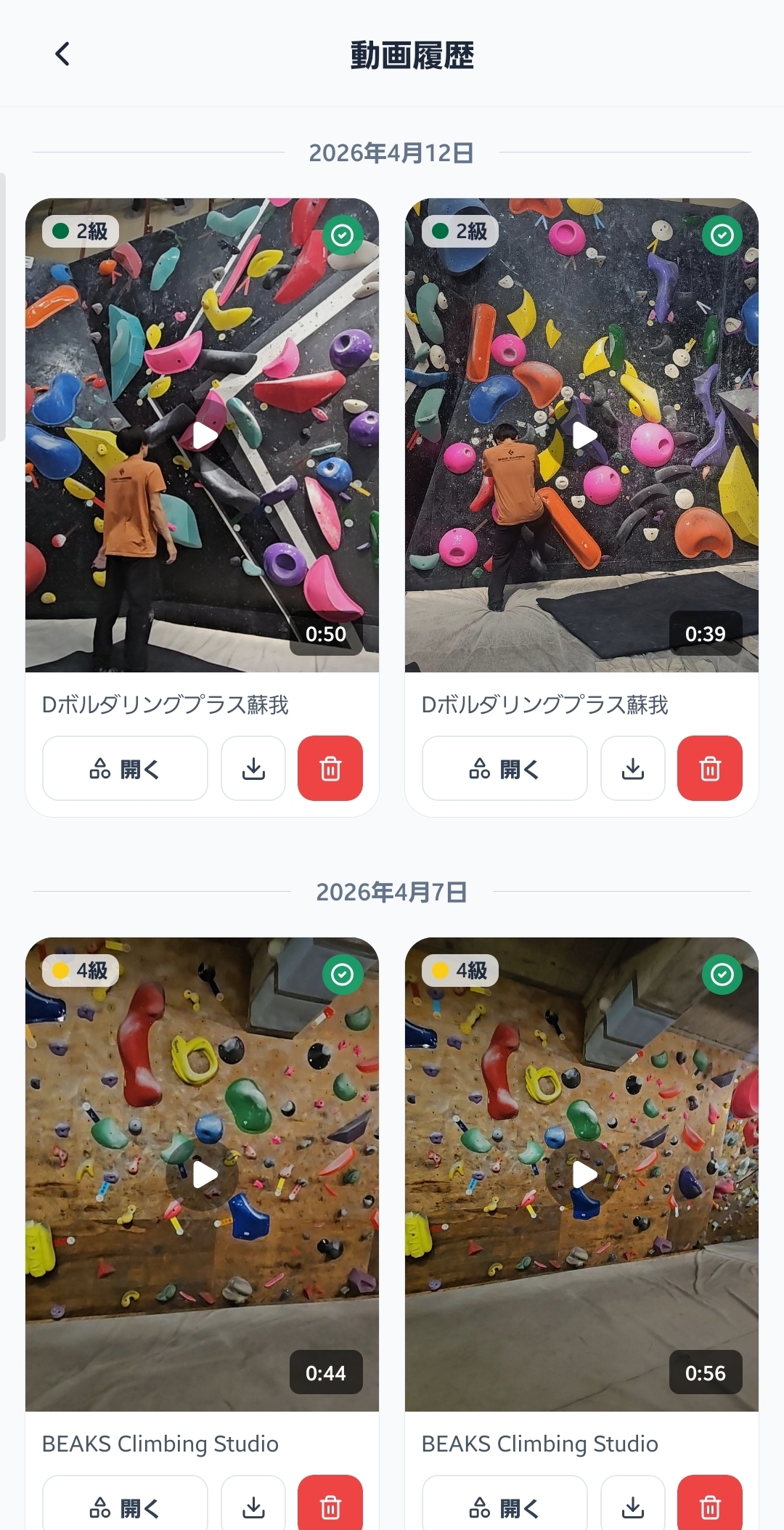Image resolution: width=784 pixels, height=1530 pixels.
Task: Tap the download icon on the 0:39 video
Action: tap(632, 768)
